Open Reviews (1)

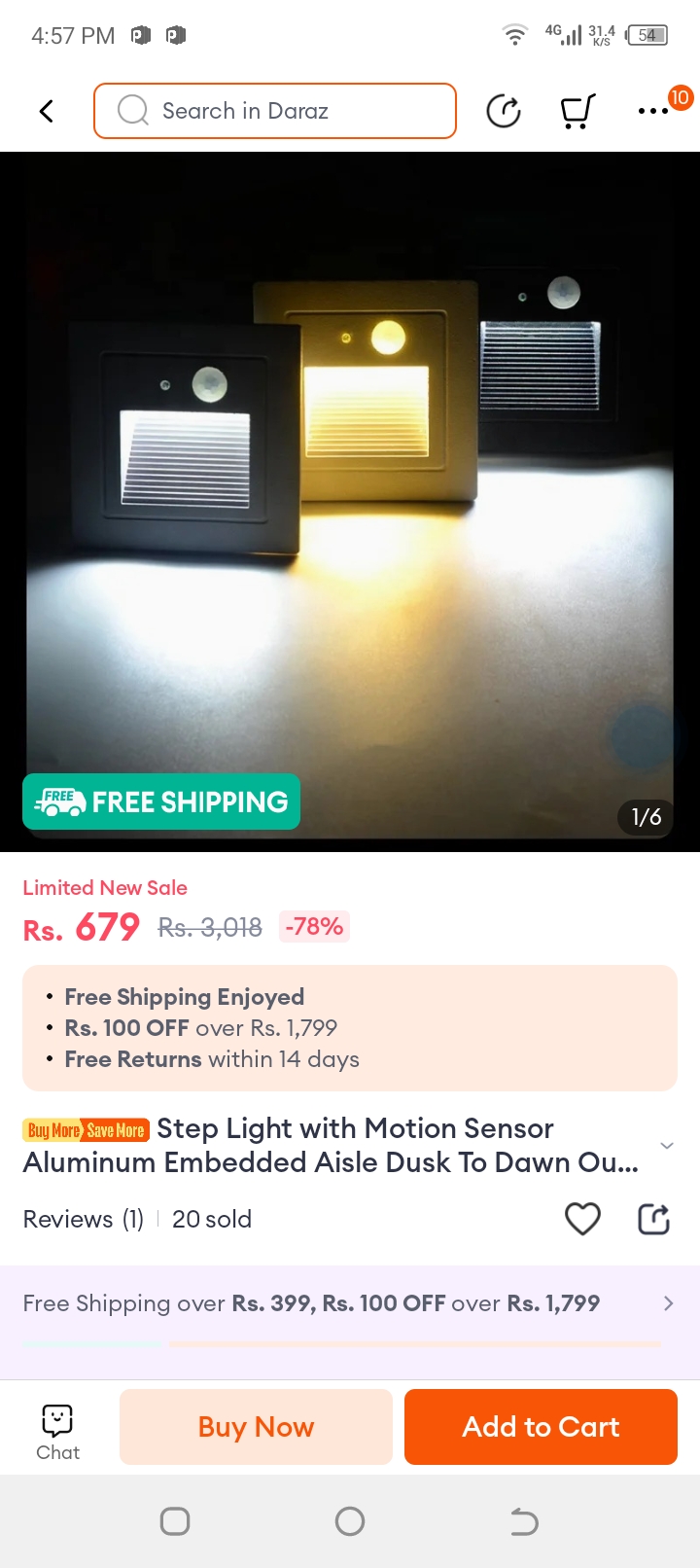click(84, 1219)
